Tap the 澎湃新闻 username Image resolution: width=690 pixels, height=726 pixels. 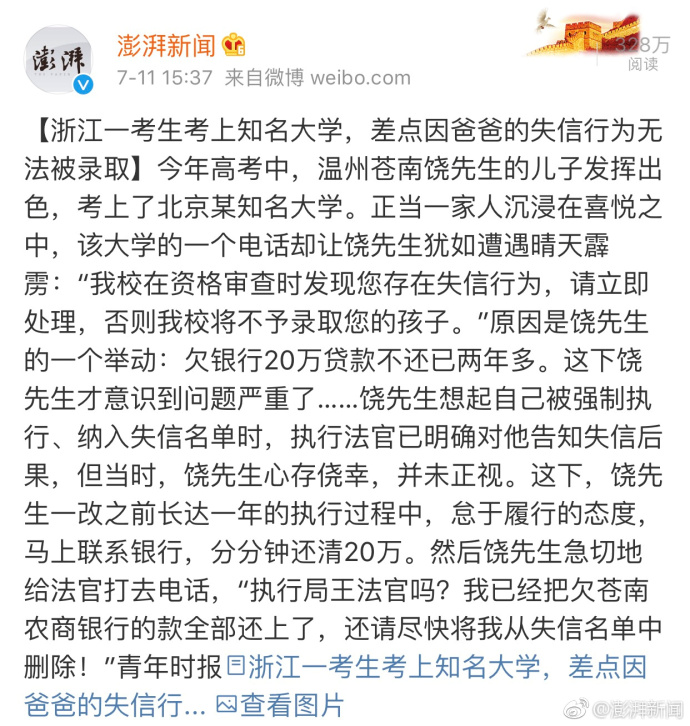point(165,44)
